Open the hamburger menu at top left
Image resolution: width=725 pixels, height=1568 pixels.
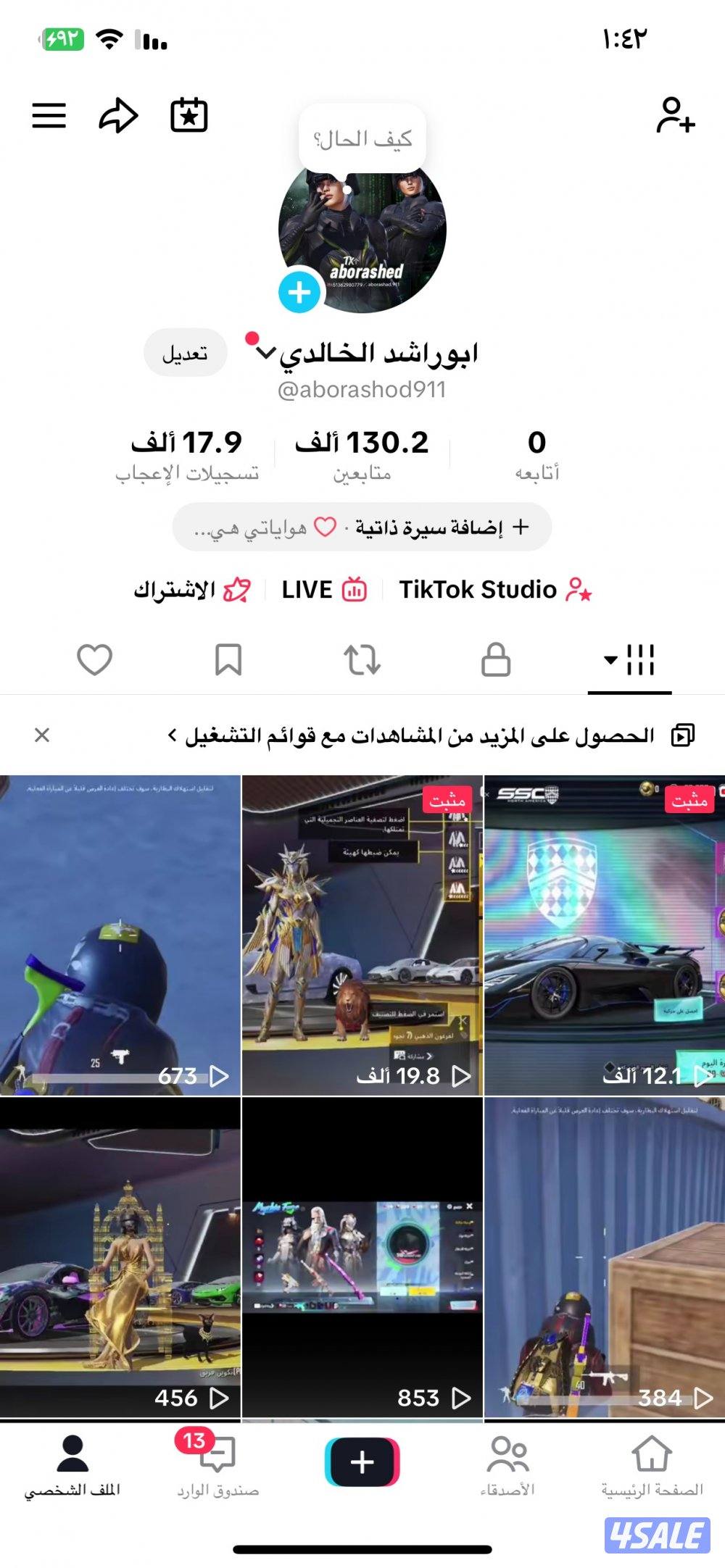48,113
